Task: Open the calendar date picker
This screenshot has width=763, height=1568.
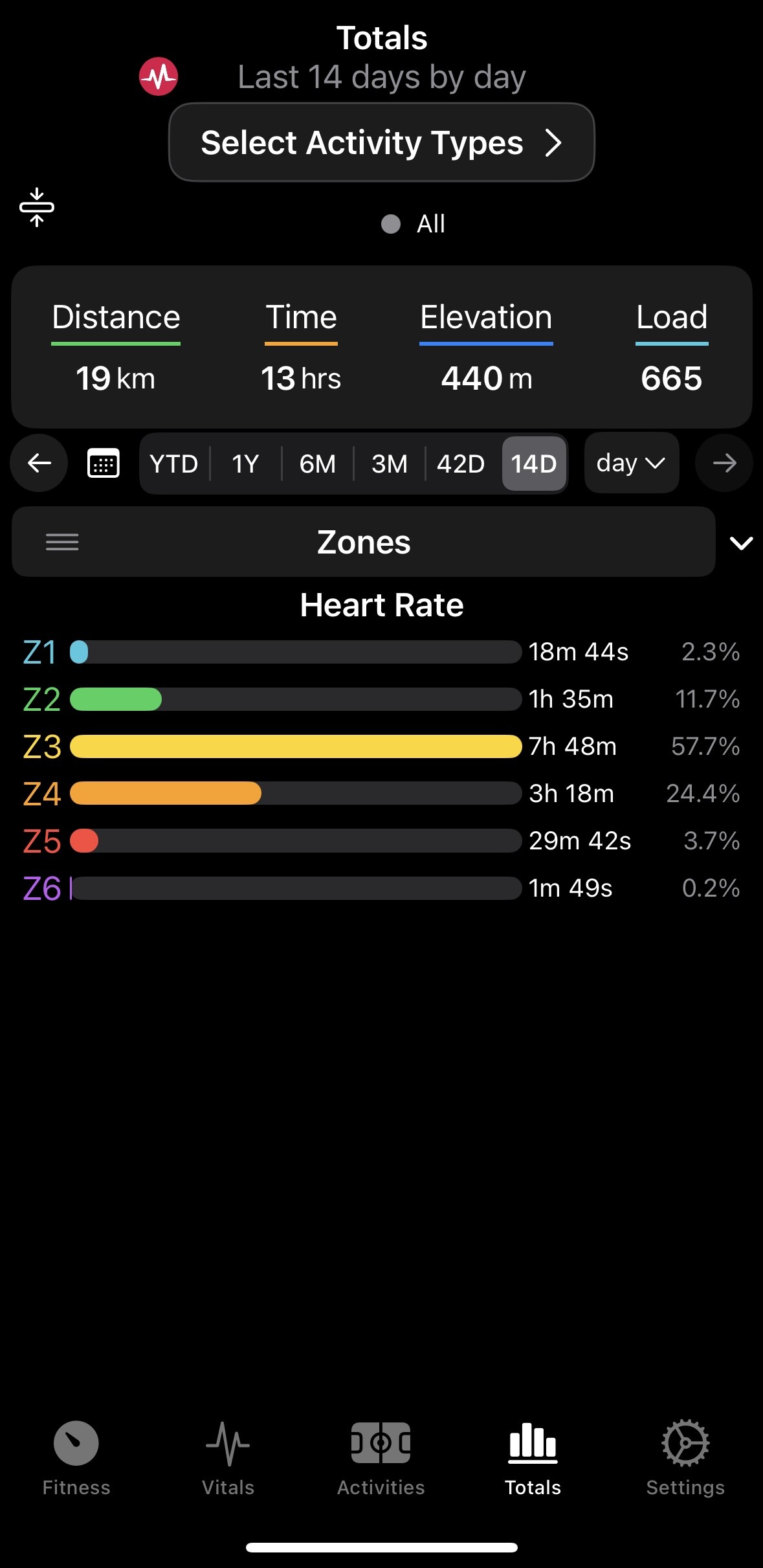Action: [103, 463]
